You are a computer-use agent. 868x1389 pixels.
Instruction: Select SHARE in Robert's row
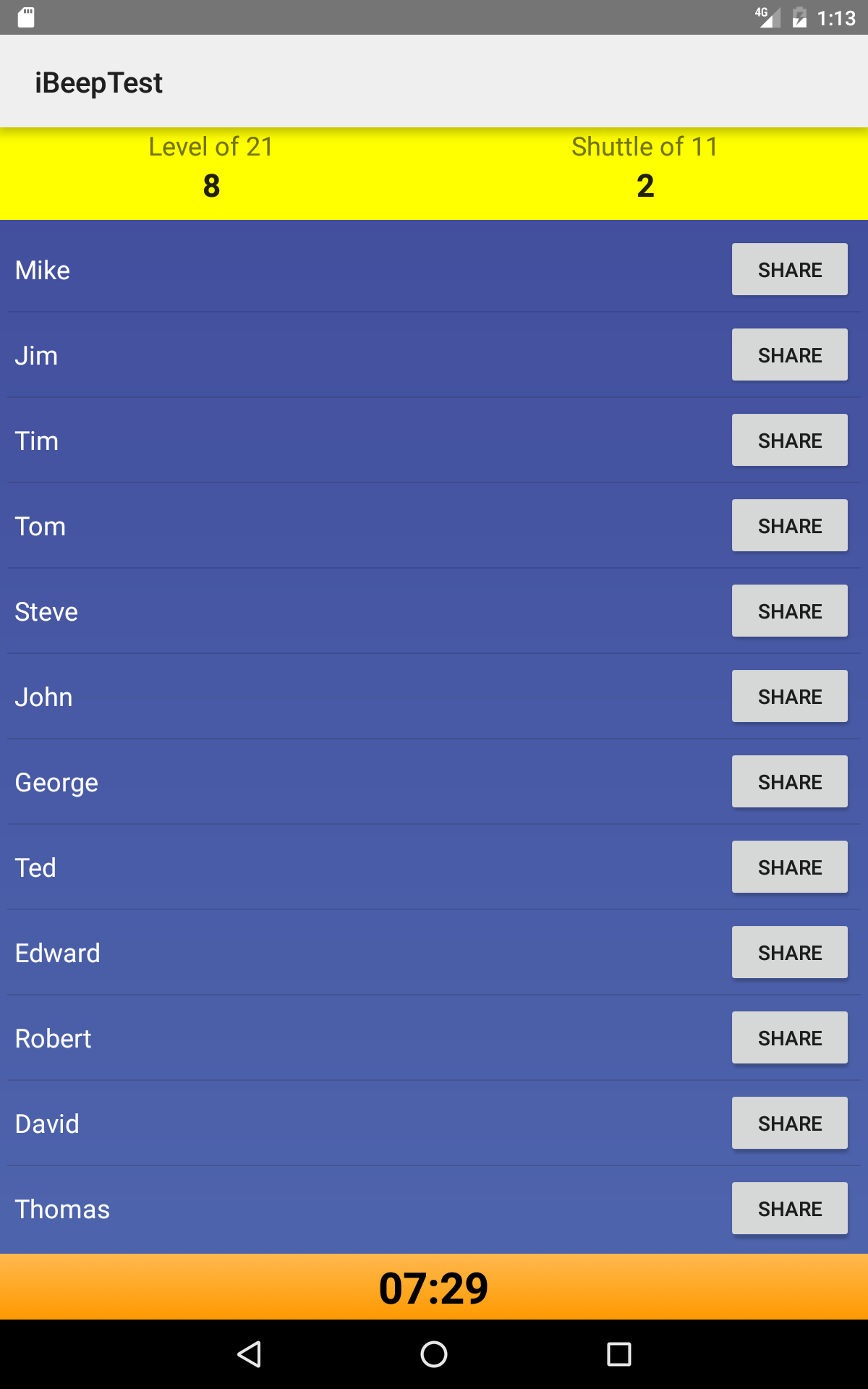click(789, 1037)
